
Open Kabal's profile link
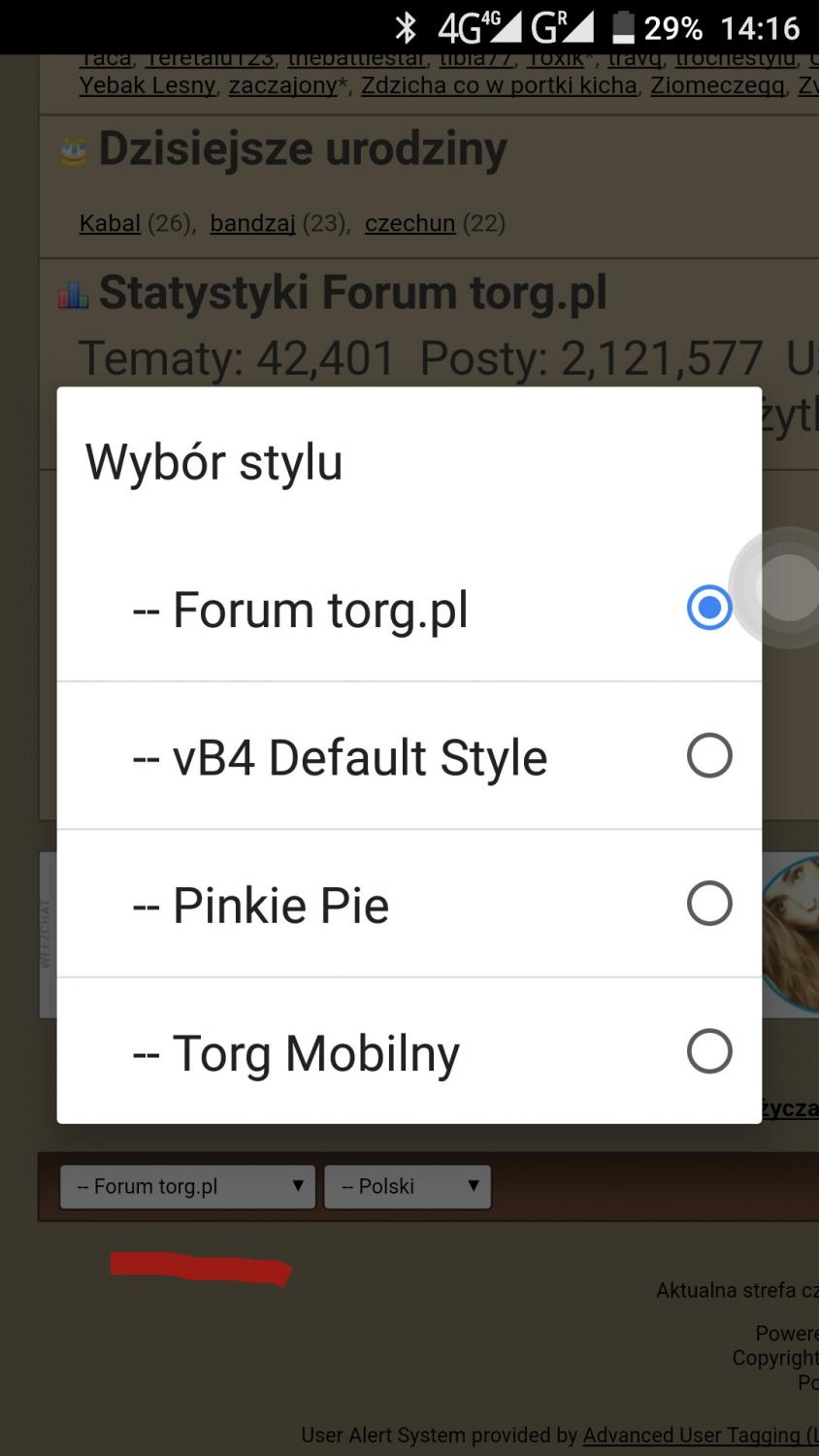tap(110, 223)
